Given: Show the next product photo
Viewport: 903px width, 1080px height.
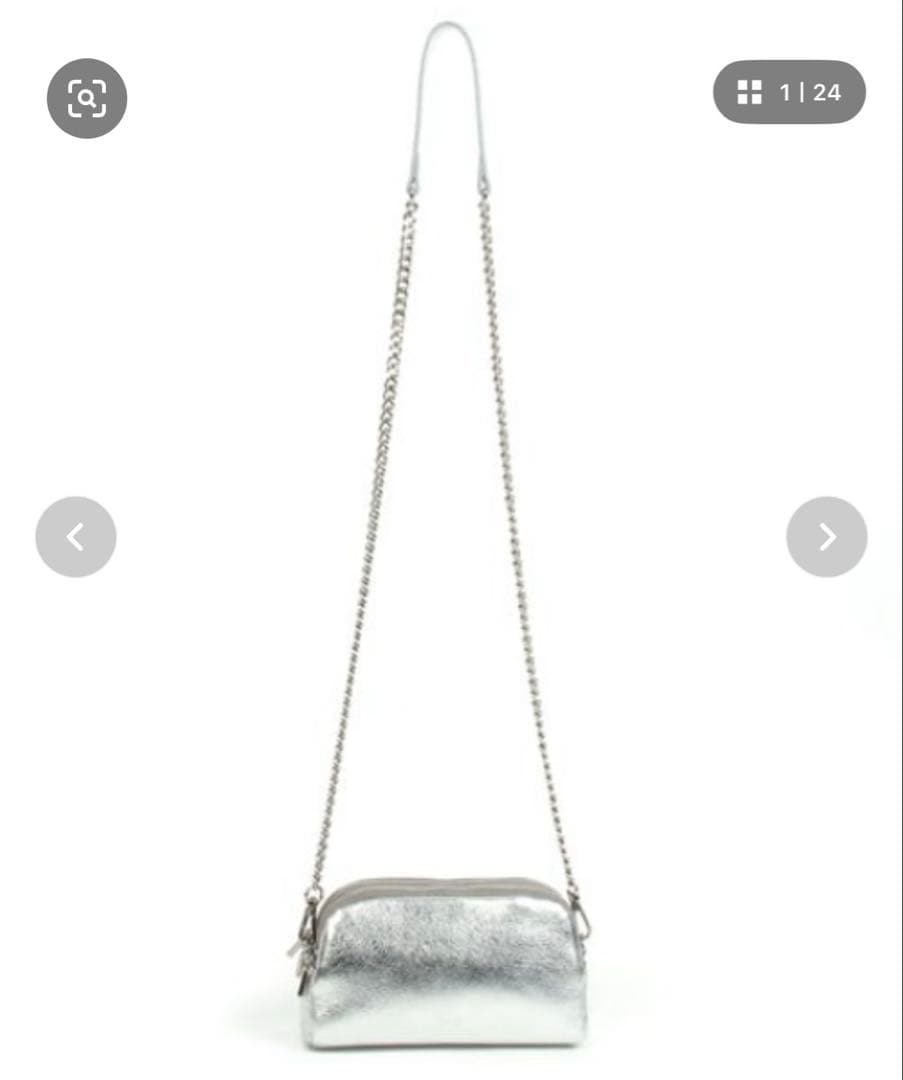Looking at the screenshot, I should [x=826, y=537].
